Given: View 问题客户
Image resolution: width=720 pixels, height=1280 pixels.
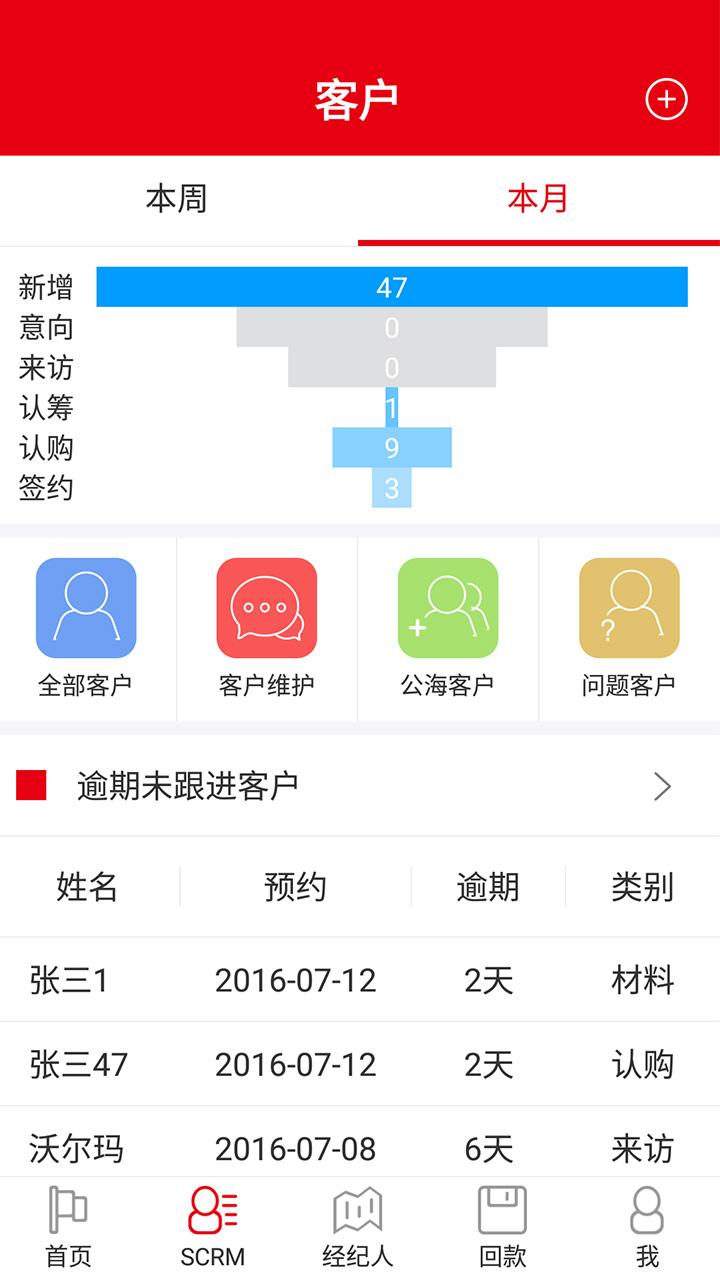Looking at the screenshot, I should click(629, 627).
